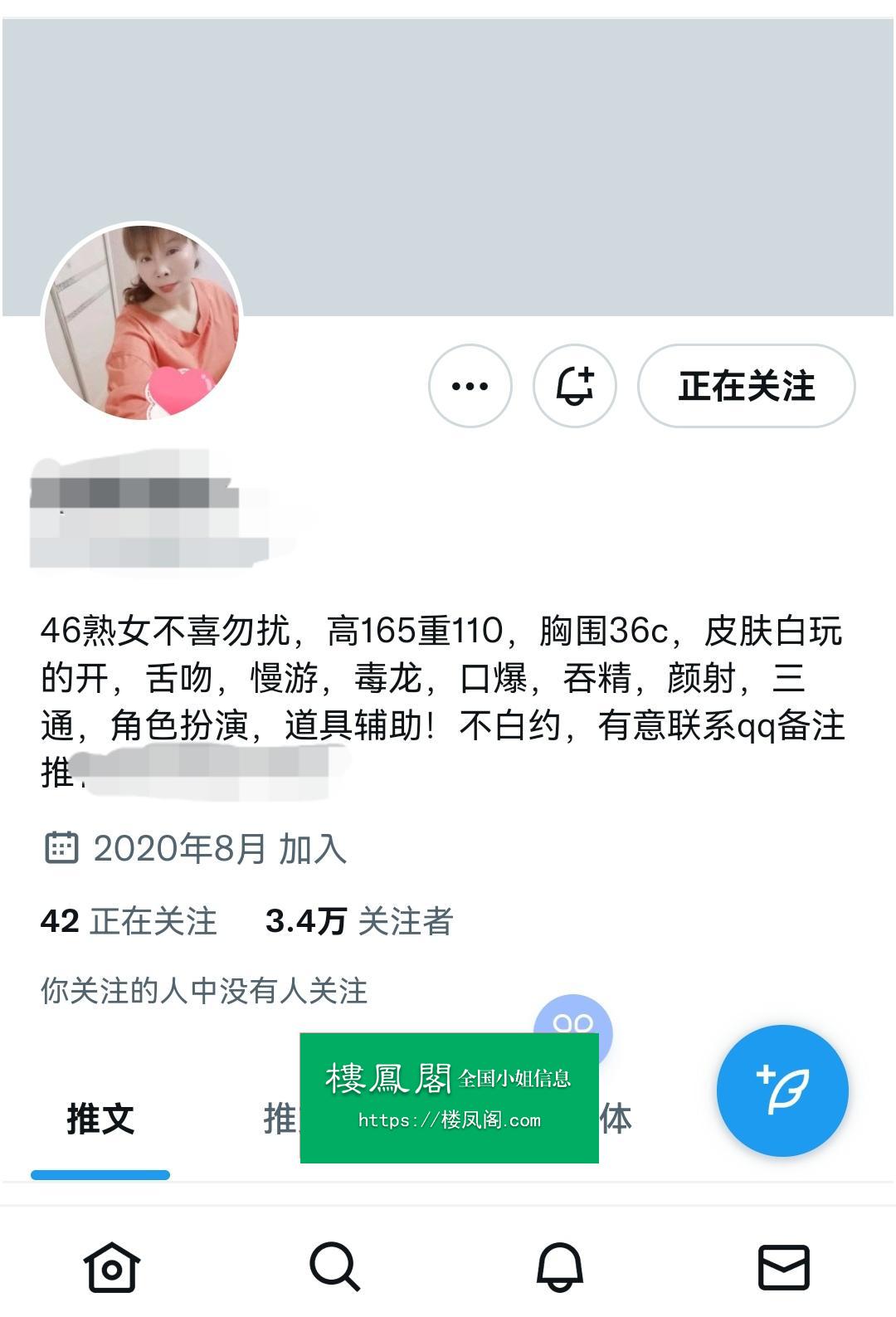Open the messages envelope tab
Image resolution: width=896 pixels, height=1317 pixels.
click(784, 1267)
